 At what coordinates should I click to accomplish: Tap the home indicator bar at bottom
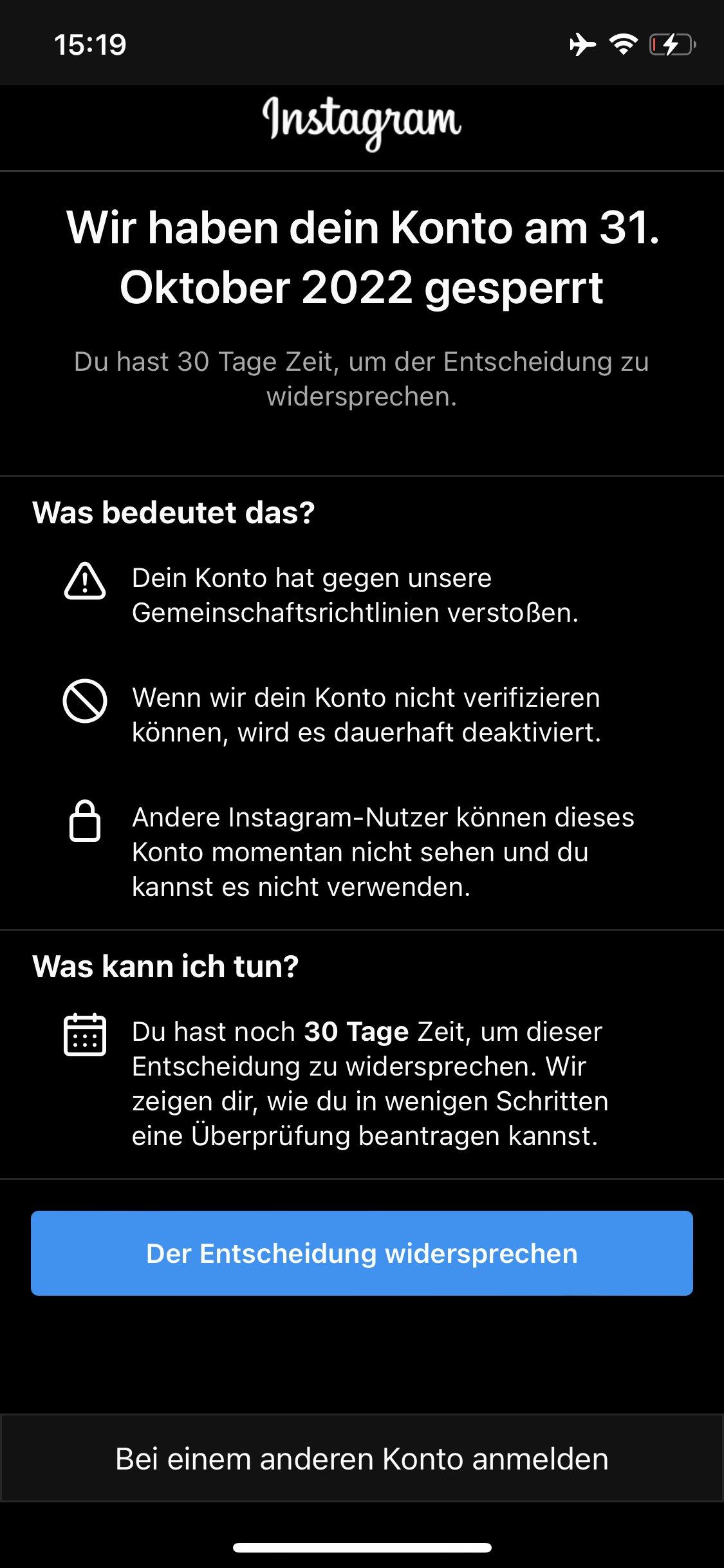362,1547
